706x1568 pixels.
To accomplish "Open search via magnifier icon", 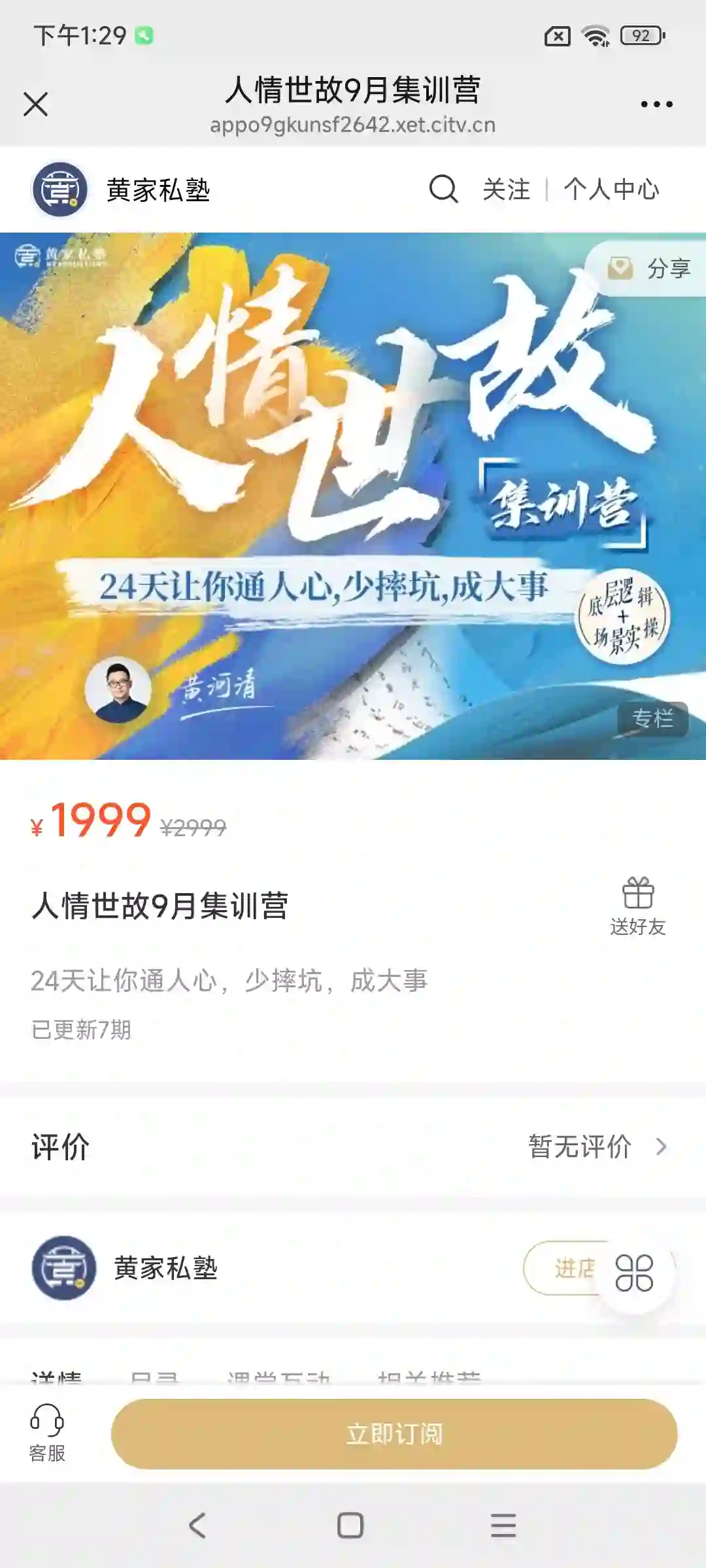I will coord(443,189).
